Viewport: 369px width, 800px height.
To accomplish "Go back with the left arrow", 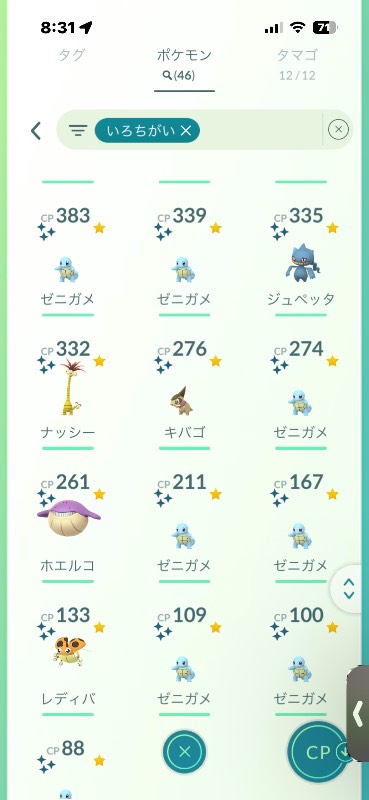I will point(36,131).
